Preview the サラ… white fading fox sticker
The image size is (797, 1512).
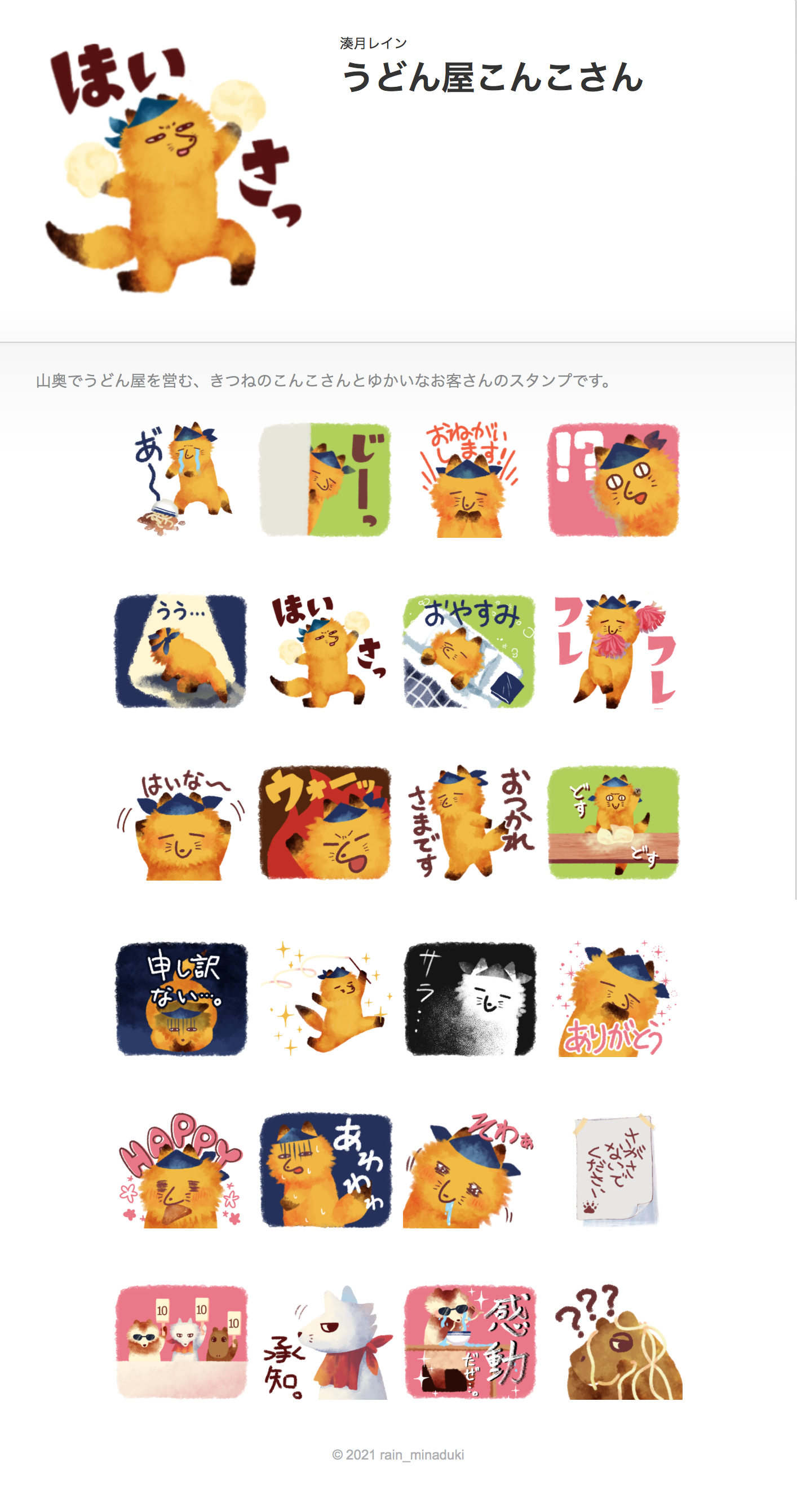(470, 998)
